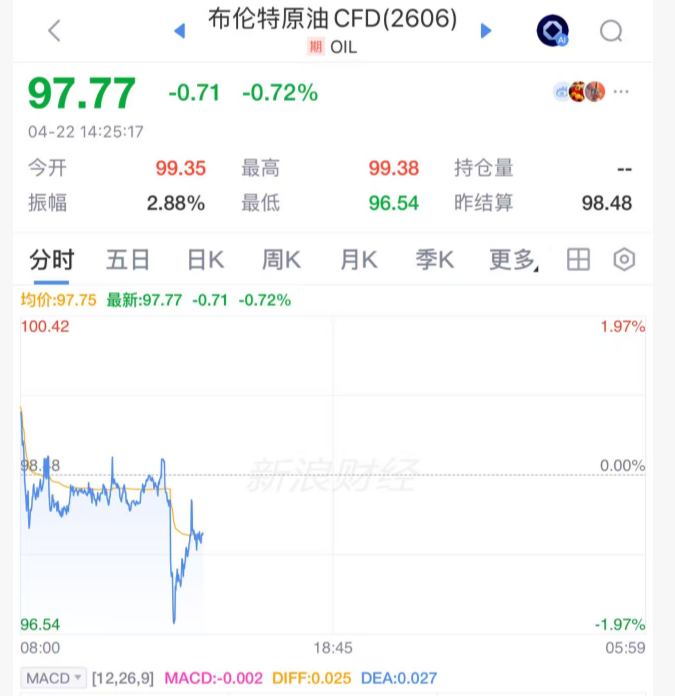
Task: Go back with the top-left arrow
Action: [x=54, y=31]
